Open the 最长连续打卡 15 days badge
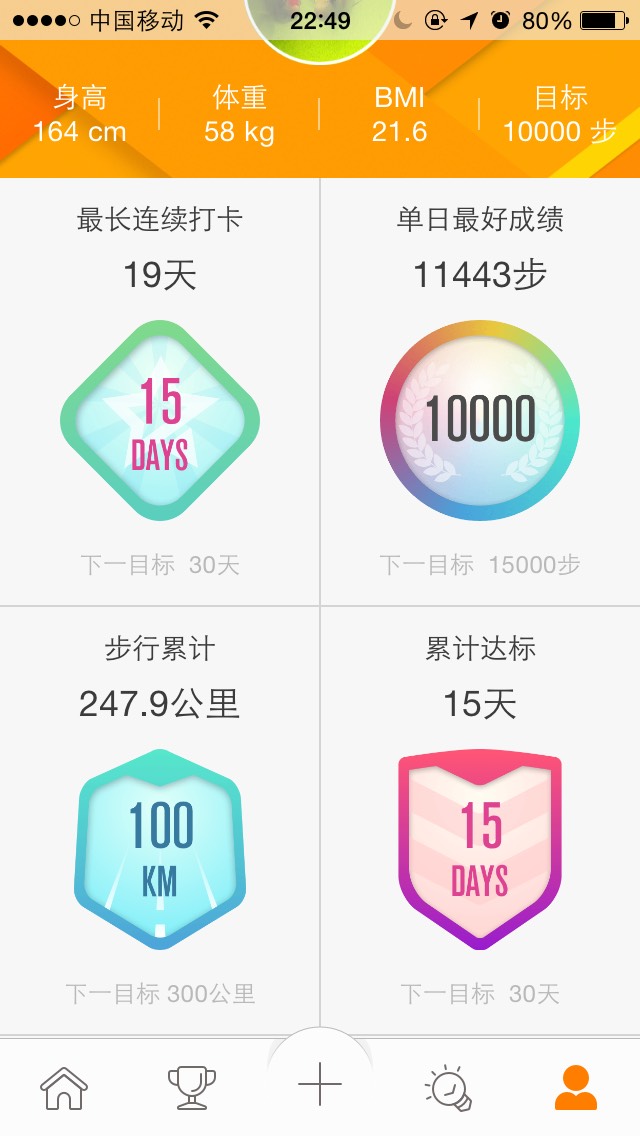Viewport: 640px width, 1136px height. click(x=160, y=420)
